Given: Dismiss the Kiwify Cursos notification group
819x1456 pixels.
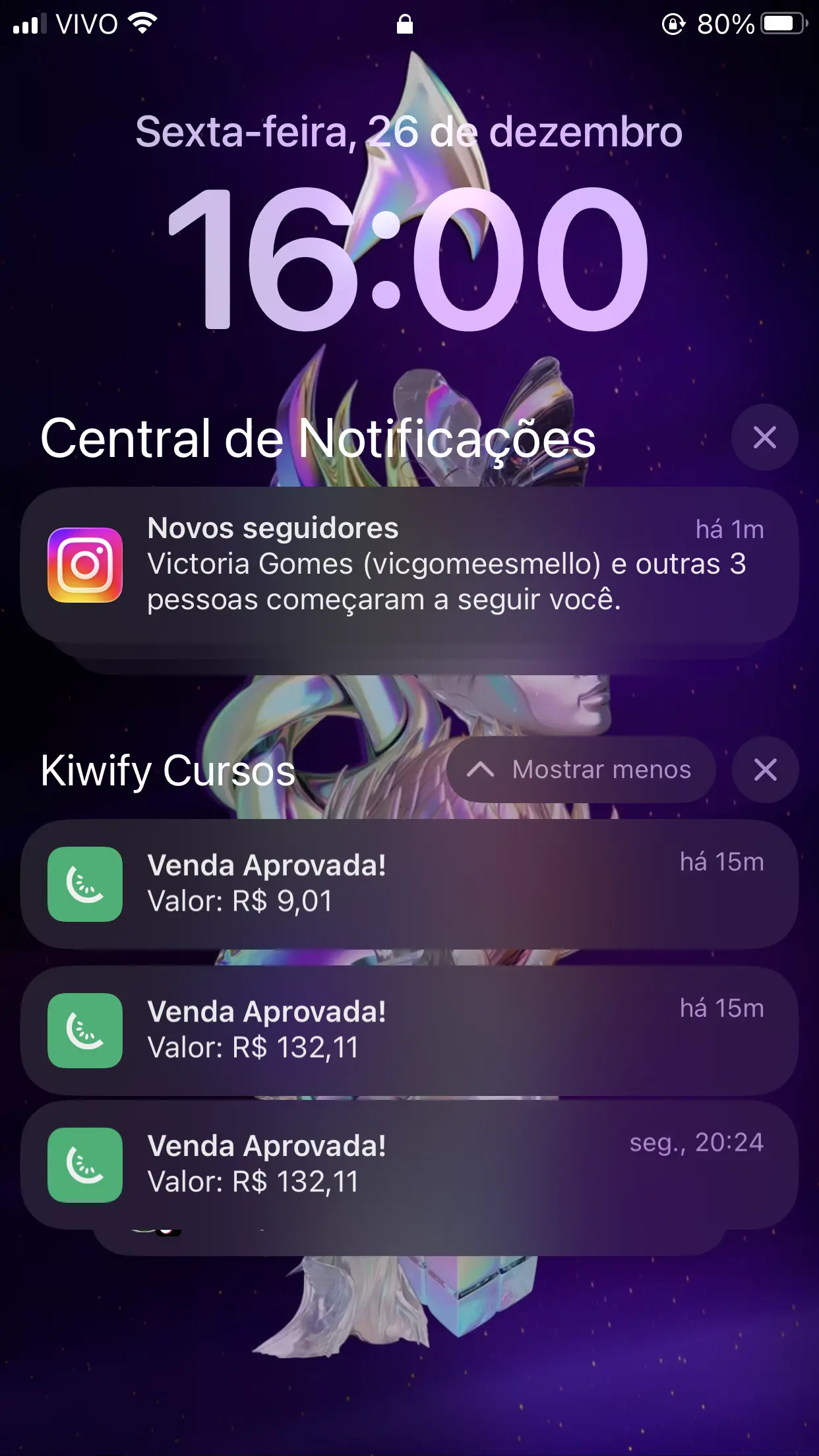Looking at the screenshot, I should coord(765,770).
